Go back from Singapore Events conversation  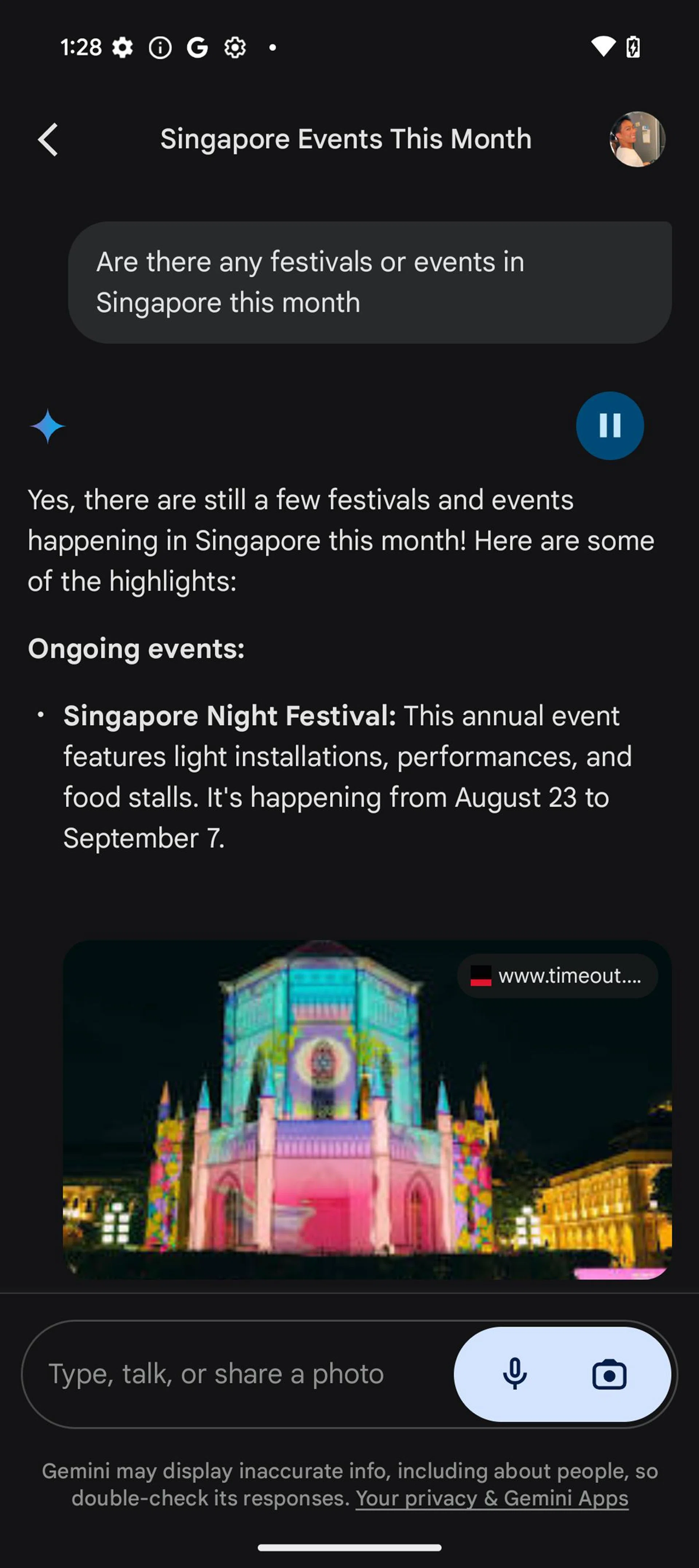coord(48,139)
